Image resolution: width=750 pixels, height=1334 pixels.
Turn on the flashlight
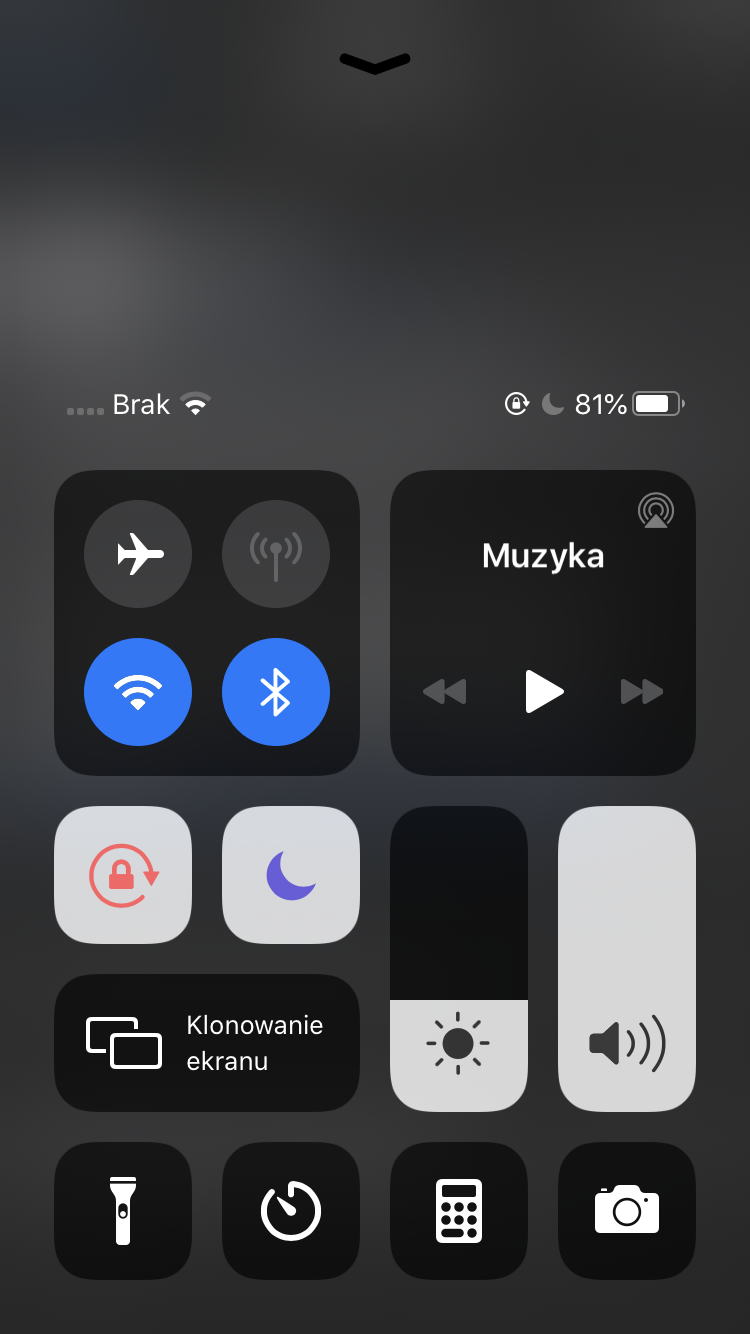(x=123, y=1211)
